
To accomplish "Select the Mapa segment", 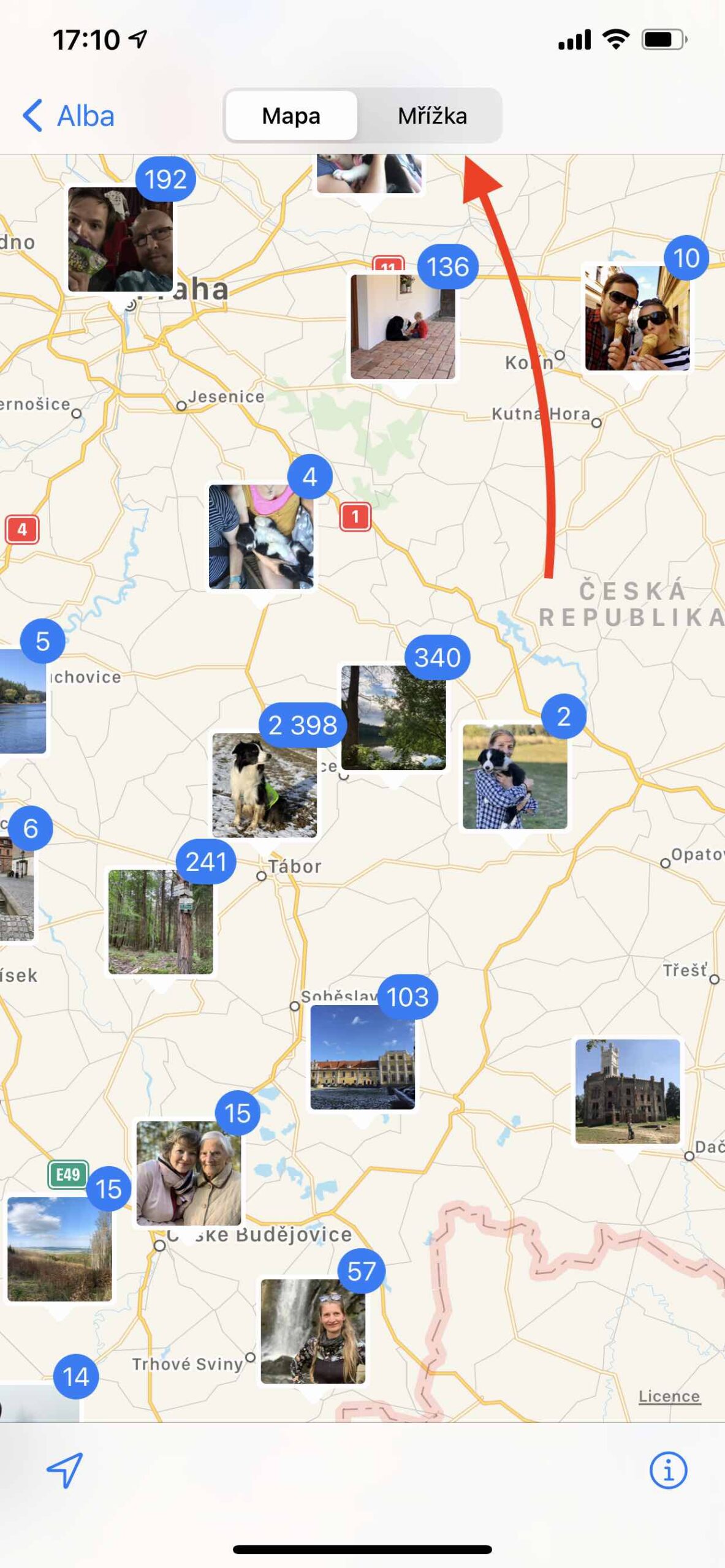I will click(291, 116).
